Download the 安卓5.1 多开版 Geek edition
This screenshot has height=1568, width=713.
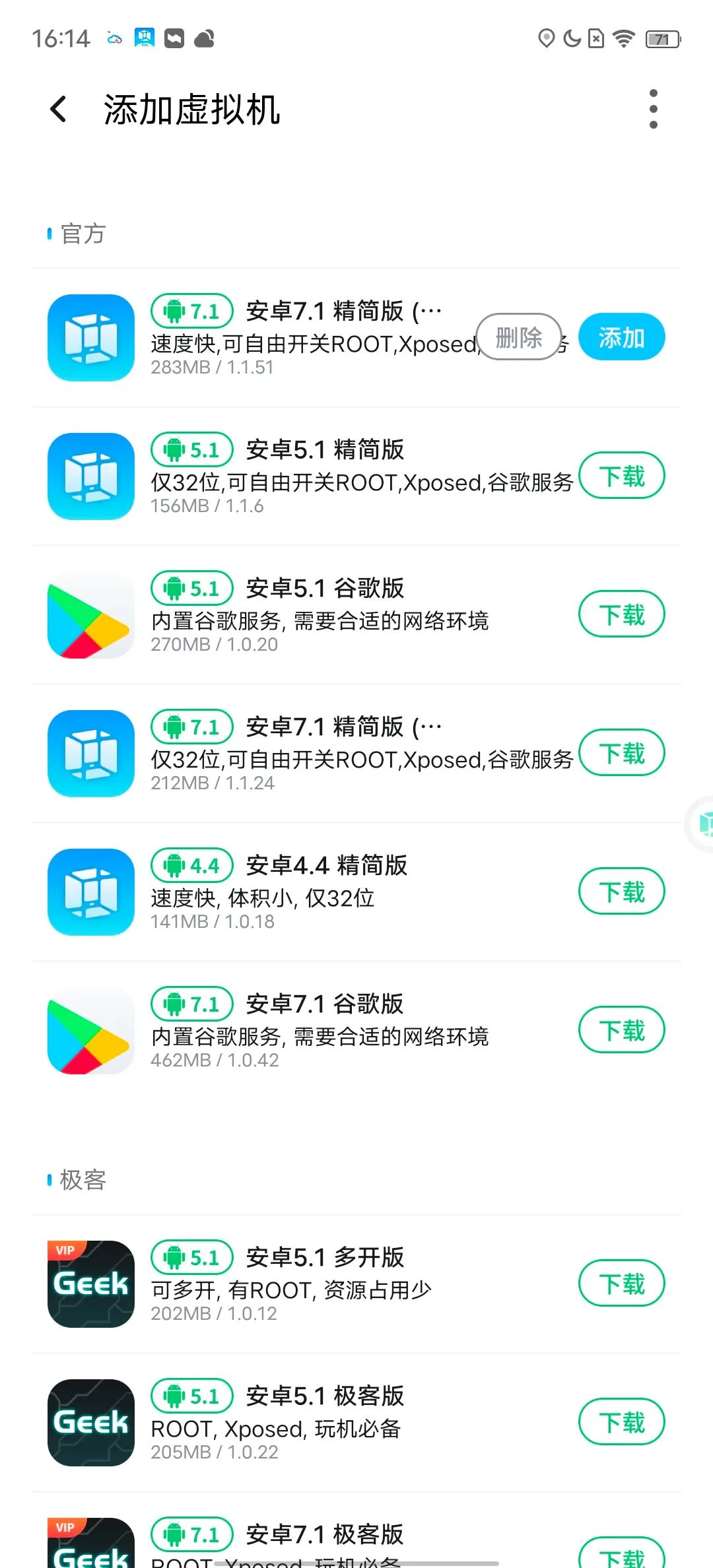click(x=621, y=1283)
